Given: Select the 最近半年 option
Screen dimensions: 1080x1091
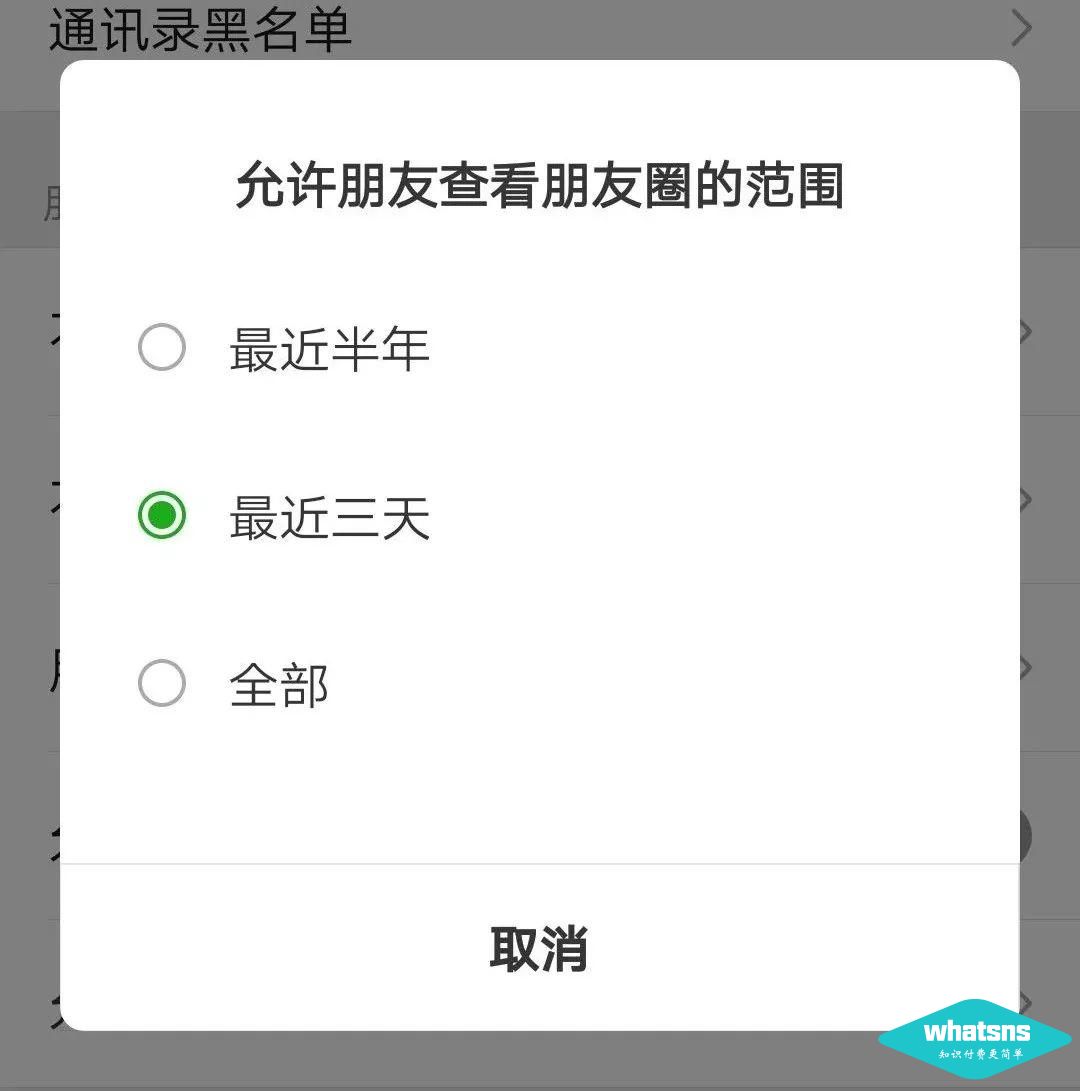Looking at the screenshot, I should click(x=162, y=348).
